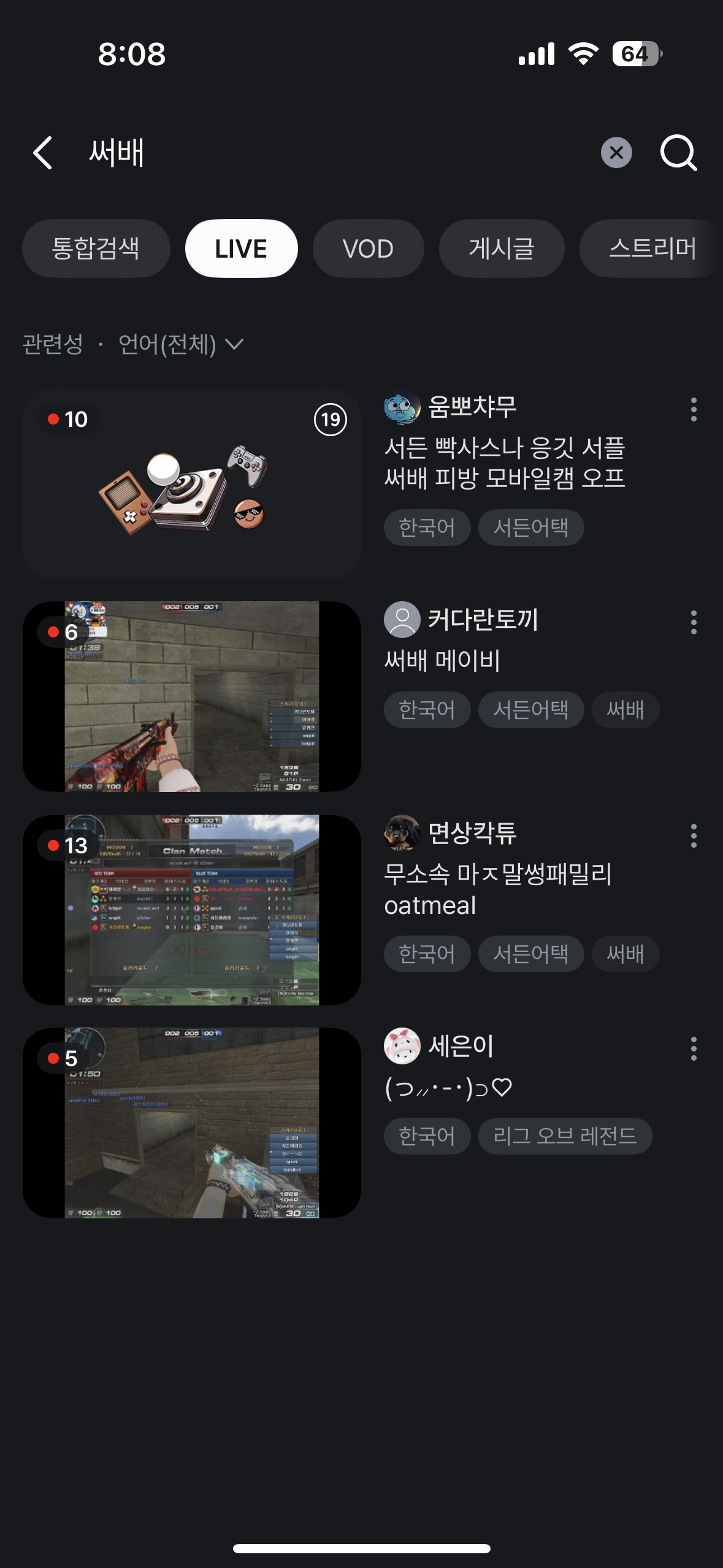The image size is (723, 1568).
Task: Open 움뽀챠무's live stream thumbnail
Action: [192, 483]
